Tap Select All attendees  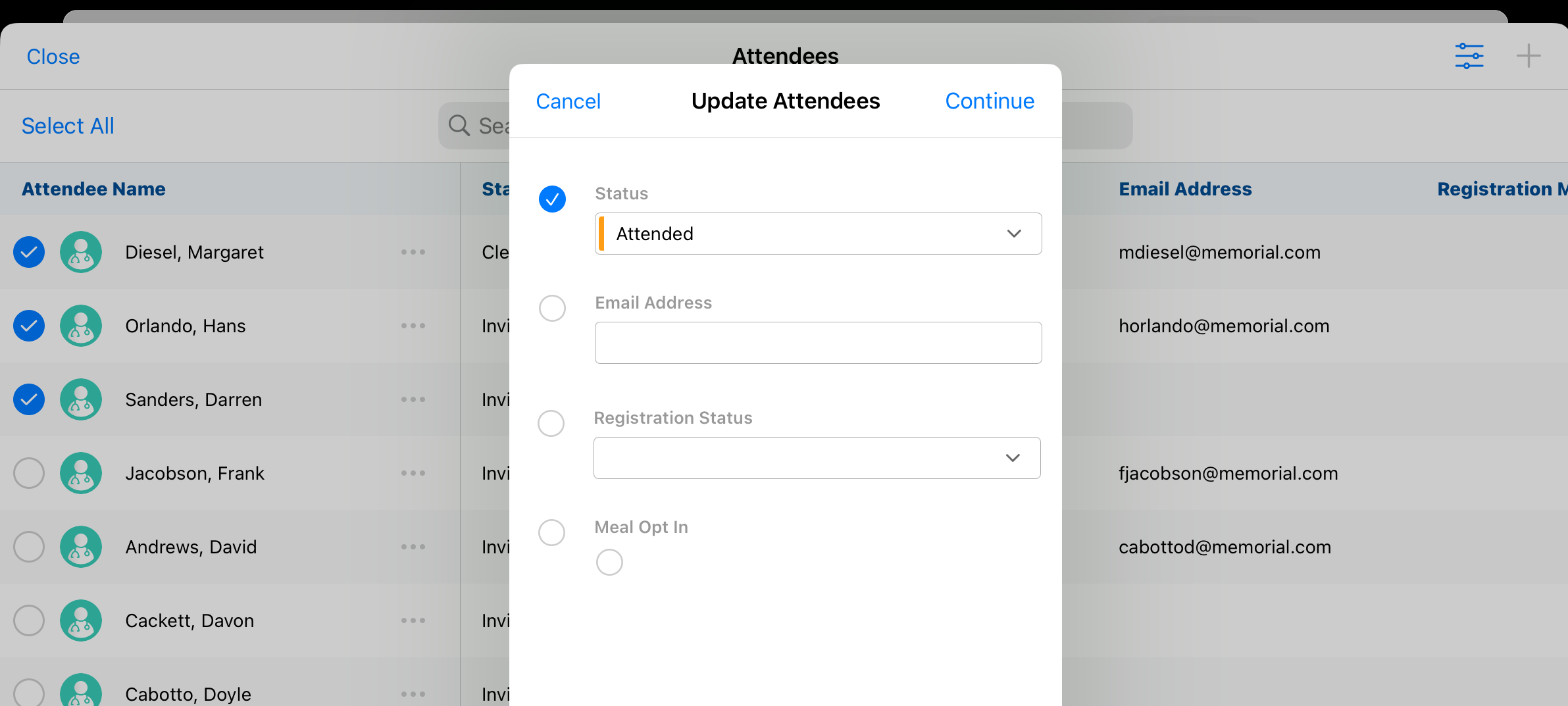click(x=68, y=126)
